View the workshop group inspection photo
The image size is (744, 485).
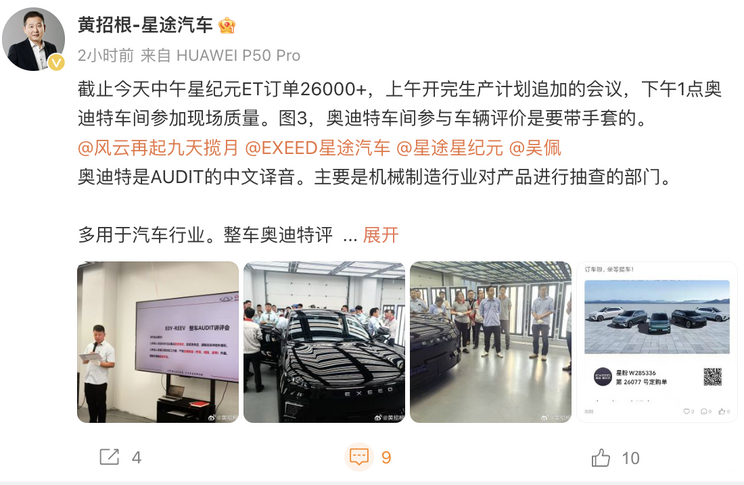tap(490, 342)
